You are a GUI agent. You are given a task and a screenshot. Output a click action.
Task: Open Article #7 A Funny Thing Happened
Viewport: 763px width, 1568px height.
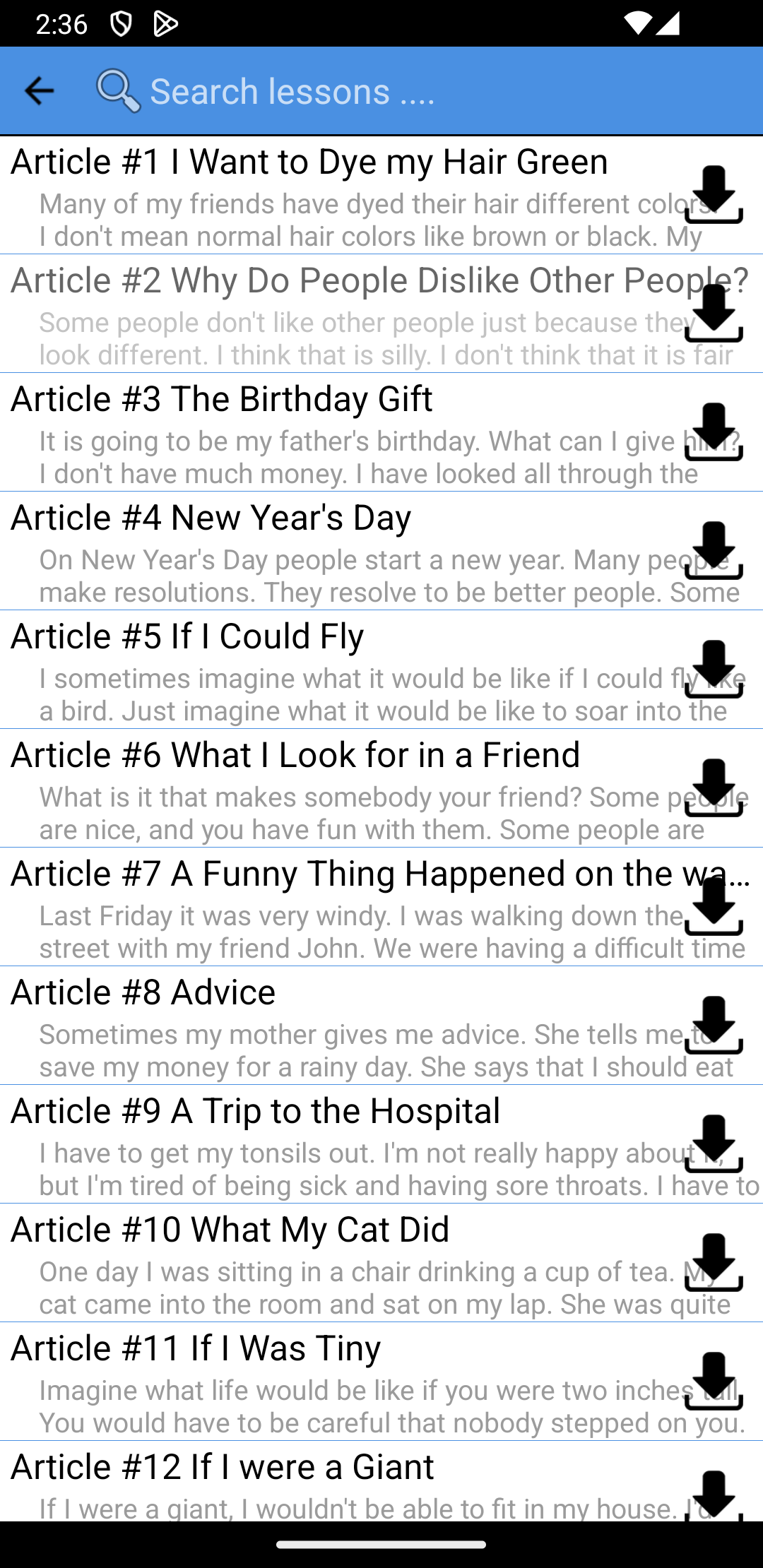339,874
